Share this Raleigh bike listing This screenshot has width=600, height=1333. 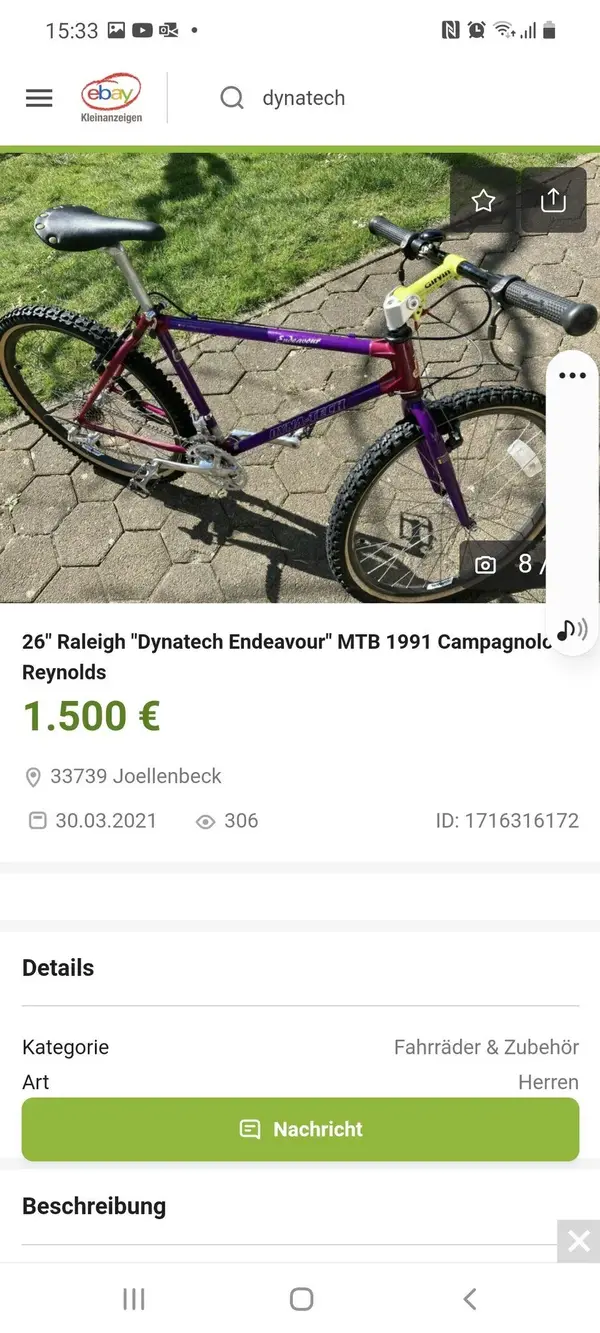pos(553,201)
